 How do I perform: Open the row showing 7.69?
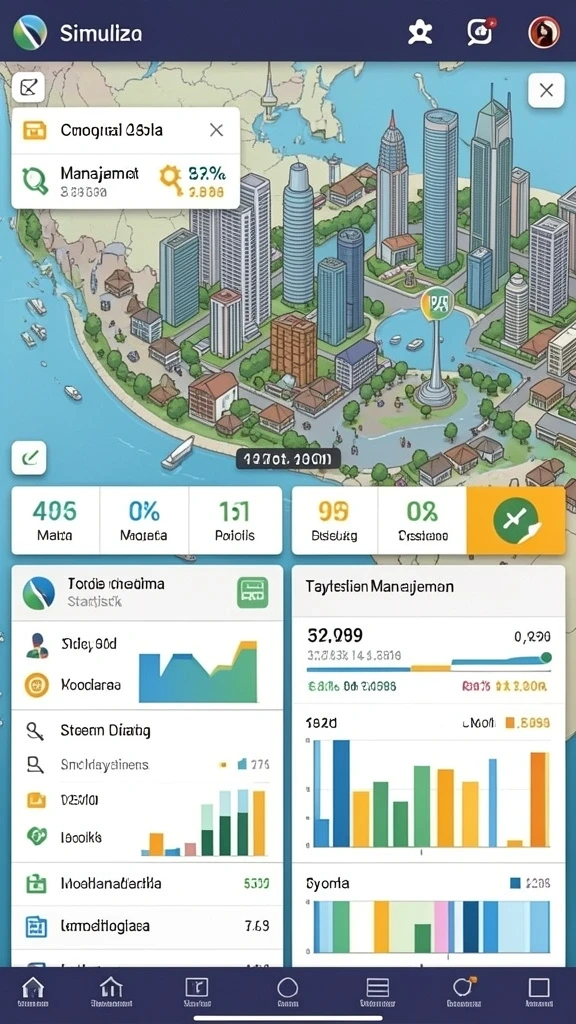click(x=147, y=925)
